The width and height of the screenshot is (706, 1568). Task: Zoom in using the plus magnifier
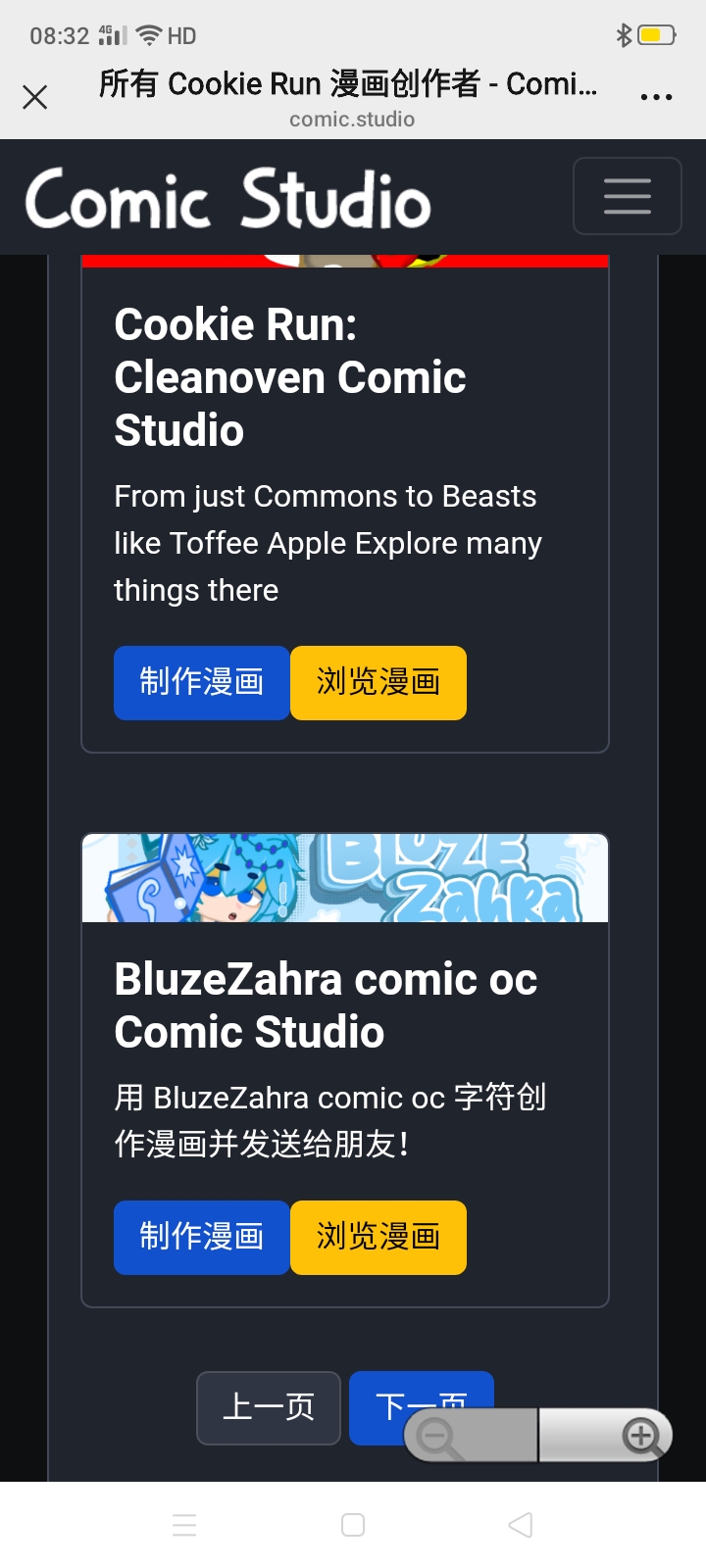click(640, 1436)
